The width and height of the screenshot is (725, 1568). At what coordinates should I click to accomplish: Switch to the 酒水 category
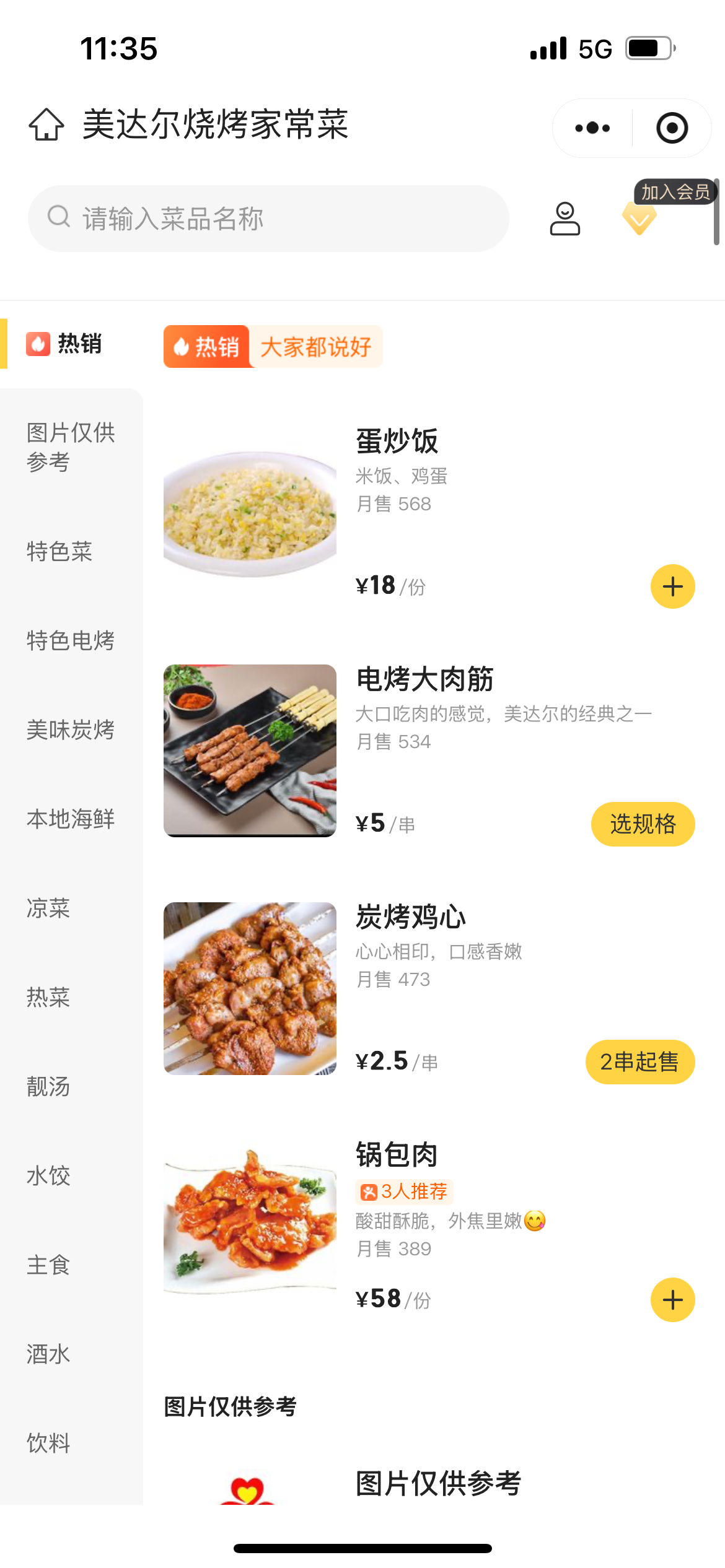(48, 1354)
